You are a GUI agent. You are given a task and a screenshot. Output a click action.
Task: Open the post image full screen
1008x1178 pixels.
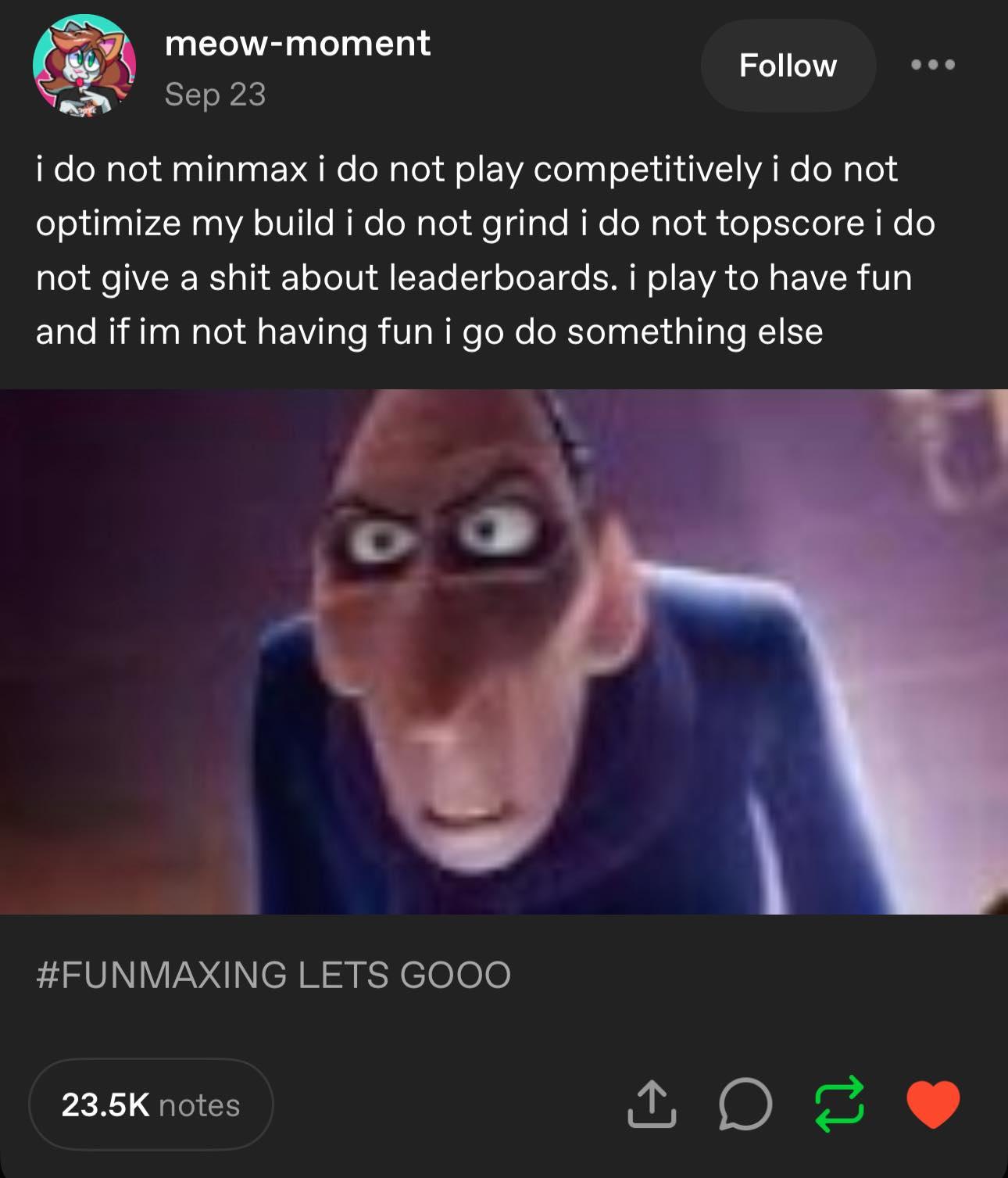pos(504,651)
